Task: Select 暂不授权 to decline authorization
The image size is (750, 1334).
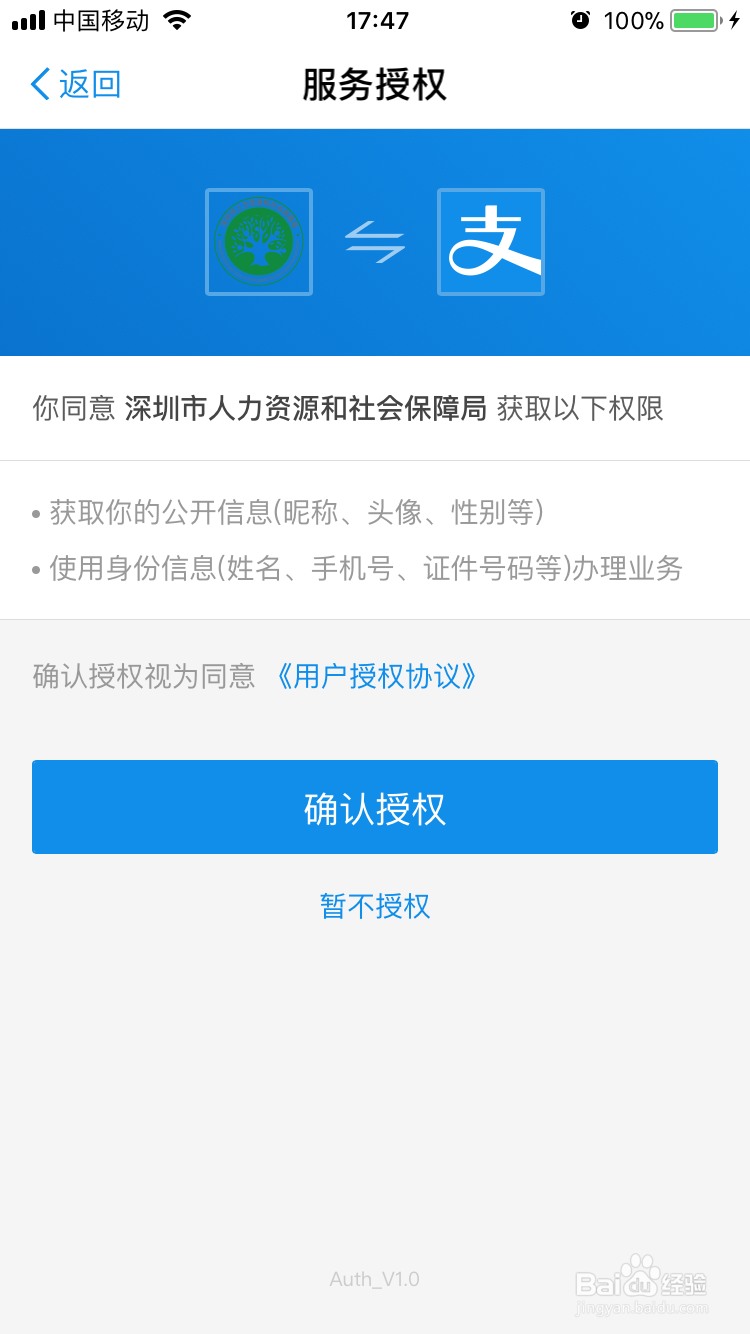Action: [x=374, y=906]
